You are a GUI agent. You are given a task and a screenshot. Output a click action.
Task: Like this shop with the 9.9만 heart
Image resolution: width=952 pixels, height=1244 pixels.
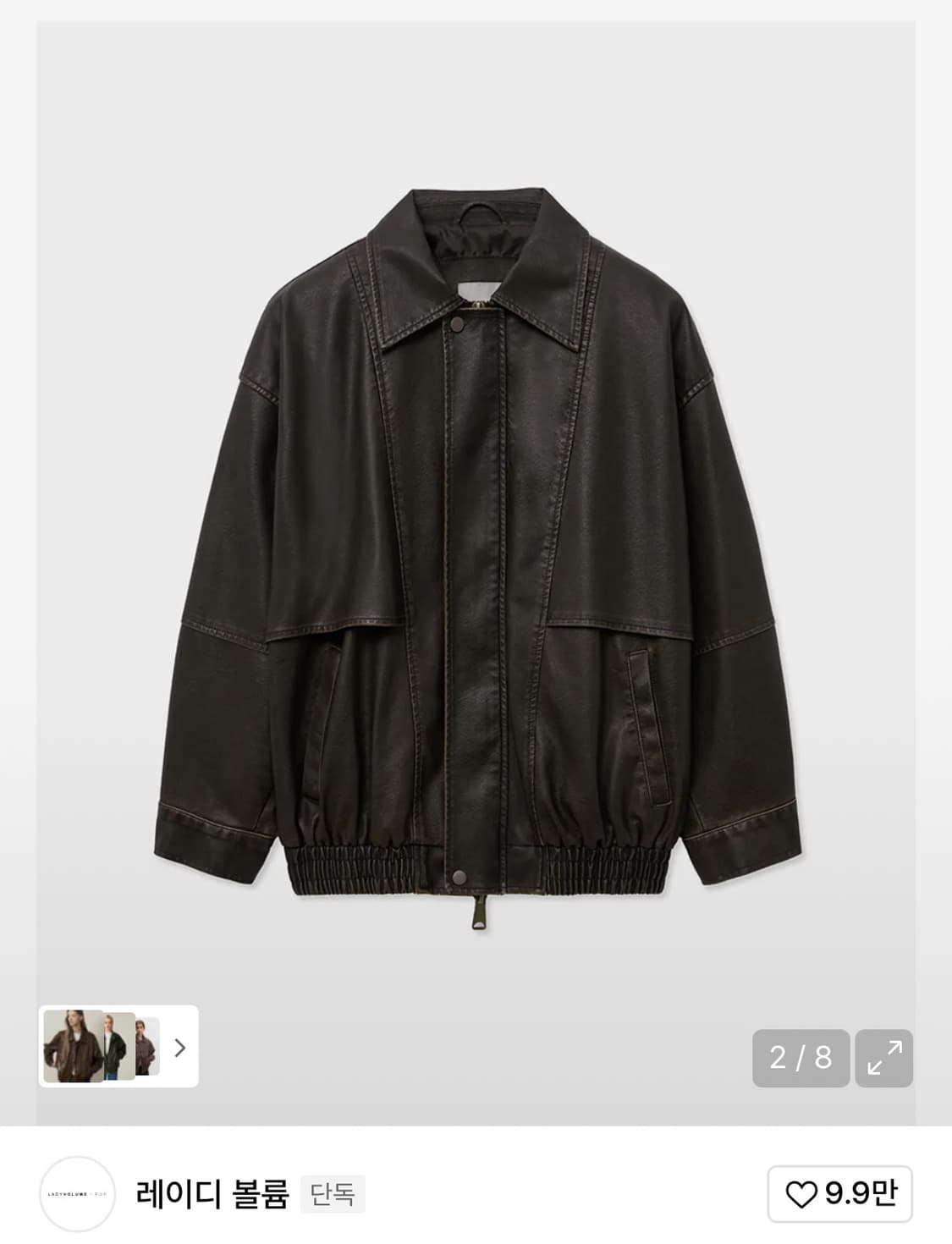(839, 1193)
